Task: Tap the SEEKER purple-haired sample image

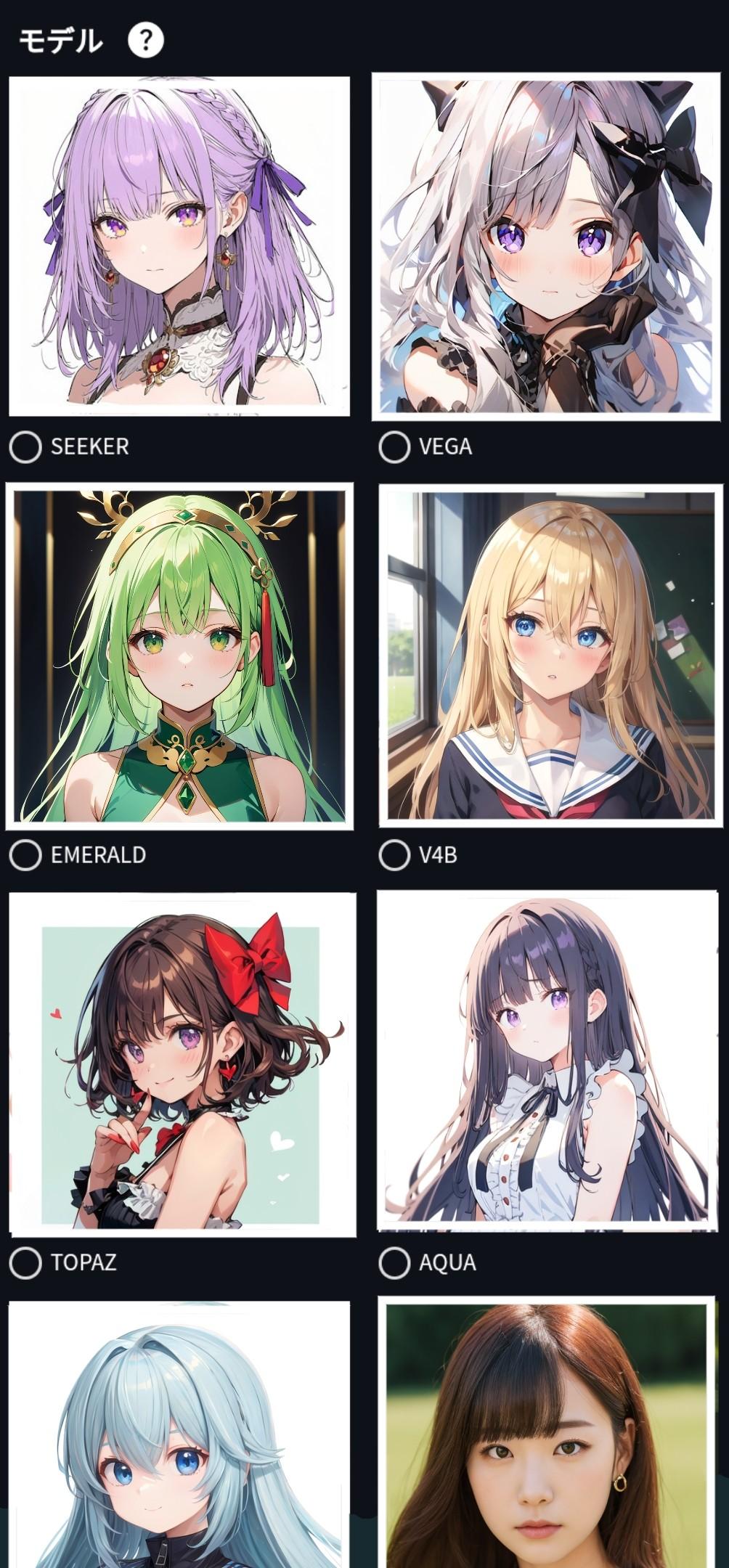Action: [x=179, y=247]
